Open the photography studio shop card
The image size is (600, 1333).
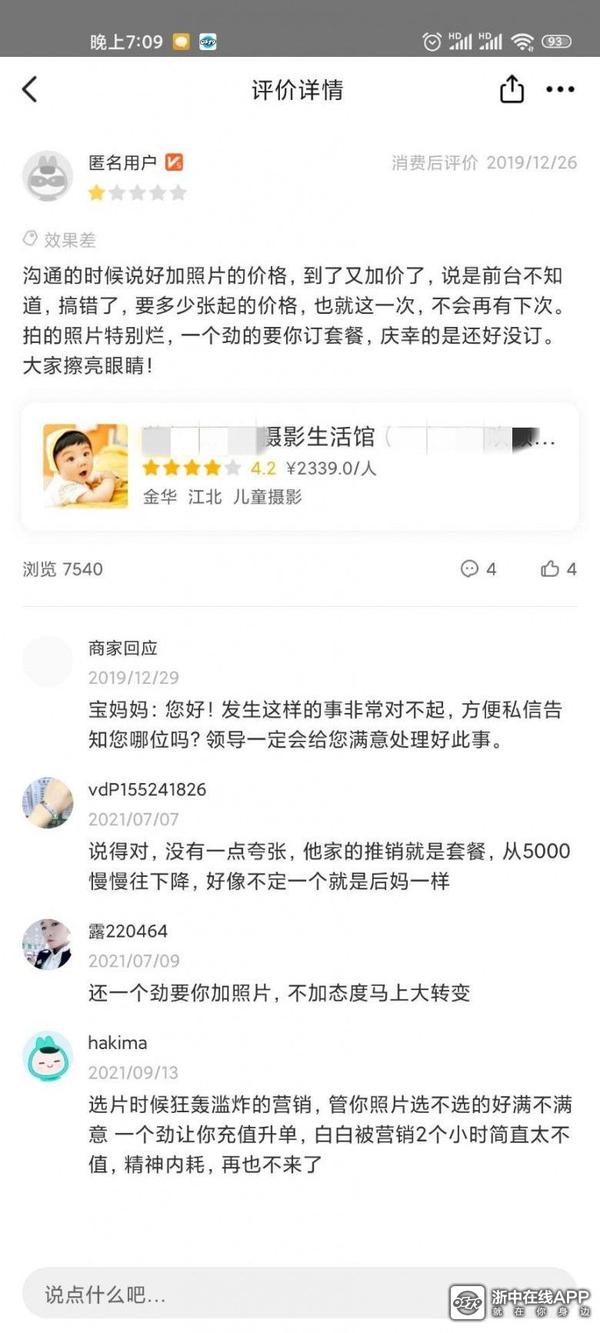(300, 466)
